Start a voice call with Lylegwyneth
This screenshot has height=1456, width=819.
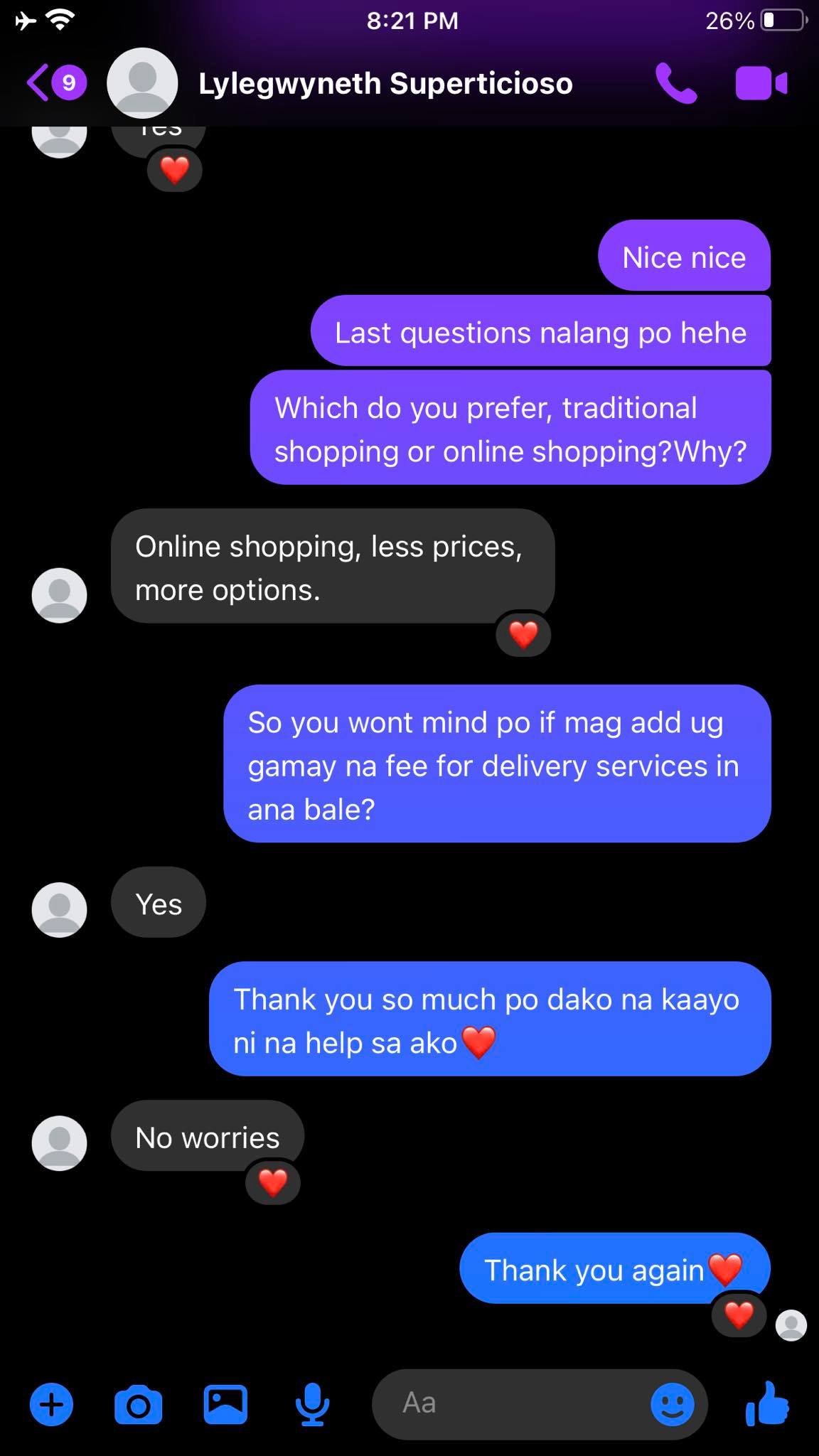(x=675, y=84)
